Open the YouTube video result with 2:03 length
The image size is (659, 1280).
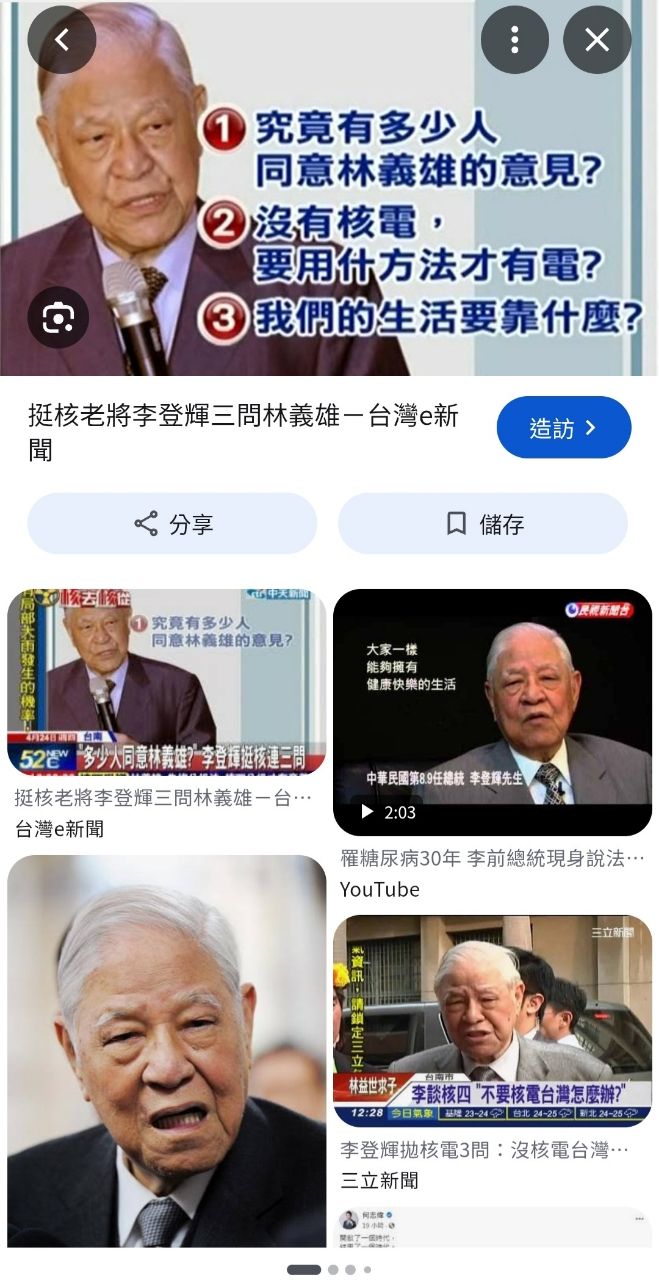[x=492, y=712]
